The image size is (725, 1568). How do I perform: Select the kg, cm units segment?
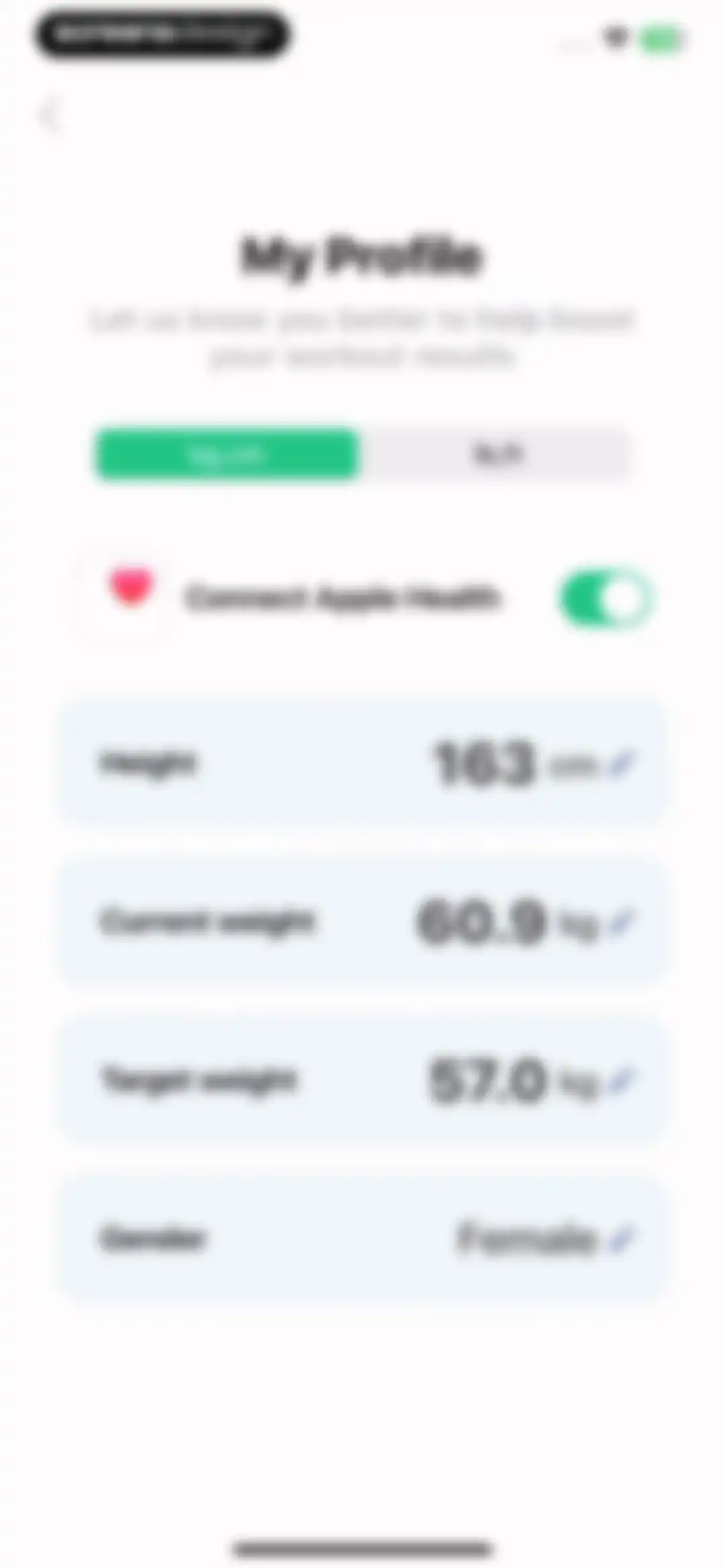tap(226, 455)
